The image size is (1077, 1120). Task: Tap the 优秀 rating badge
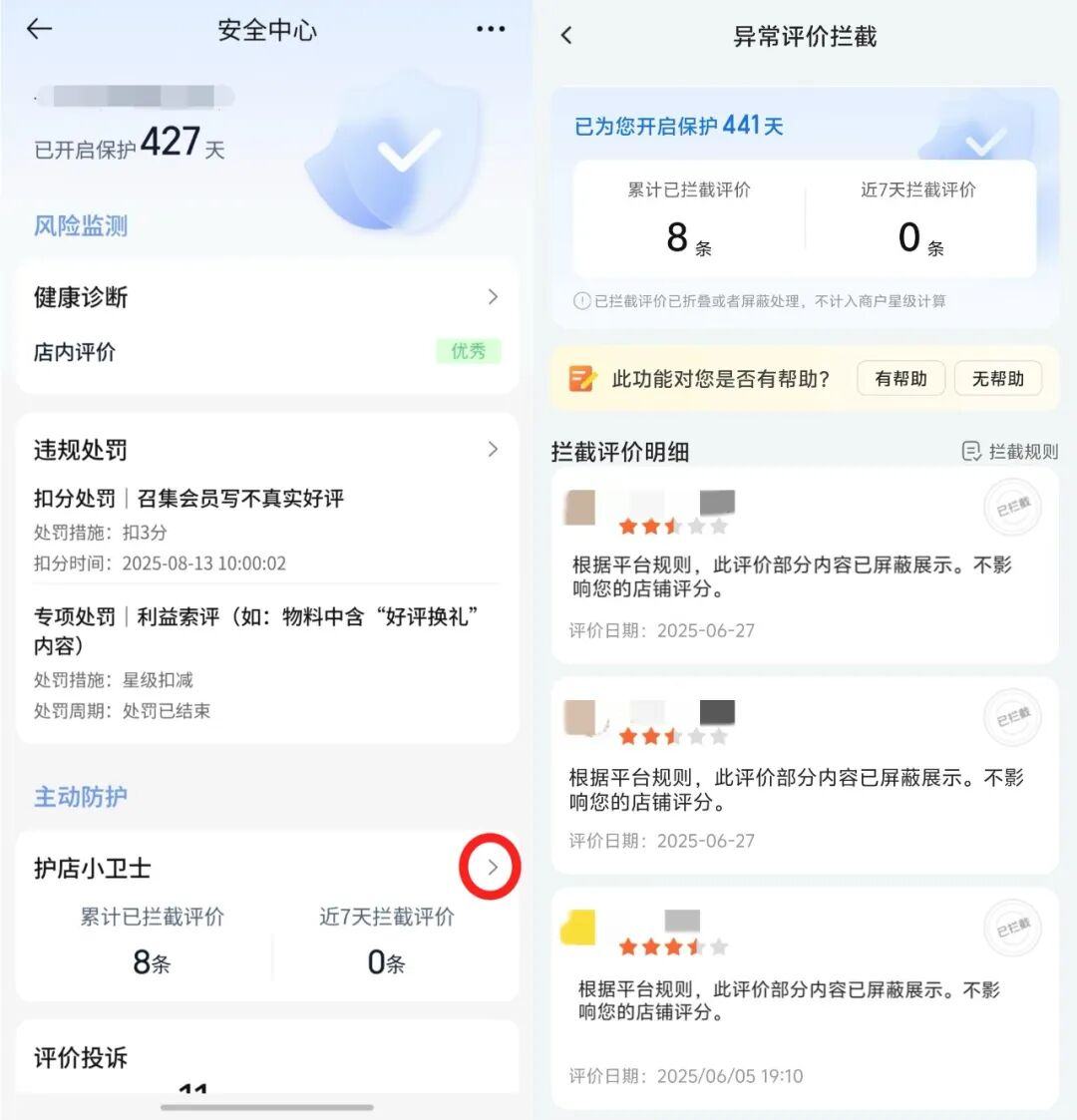469,351
